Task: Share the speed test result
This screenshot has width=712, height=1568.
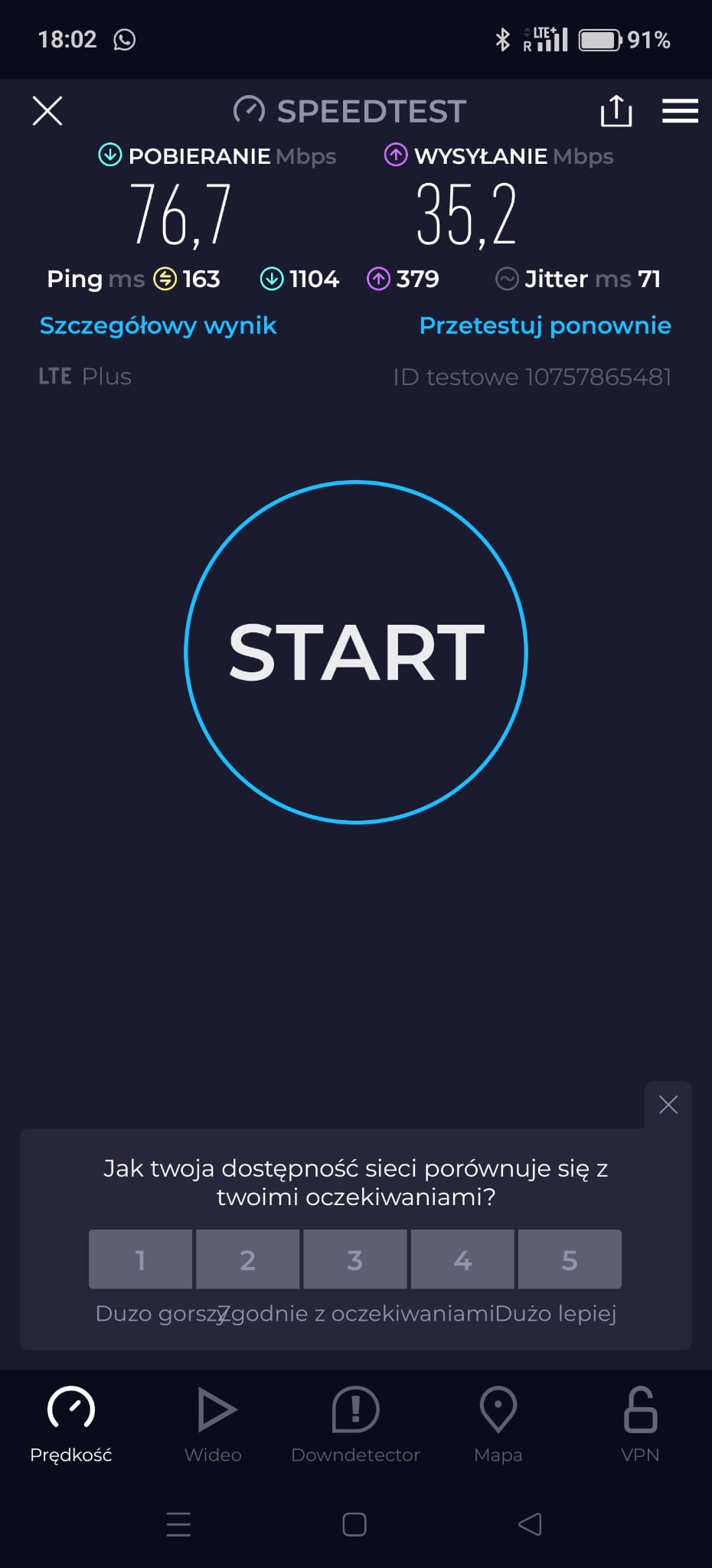Action: (616, 111)
